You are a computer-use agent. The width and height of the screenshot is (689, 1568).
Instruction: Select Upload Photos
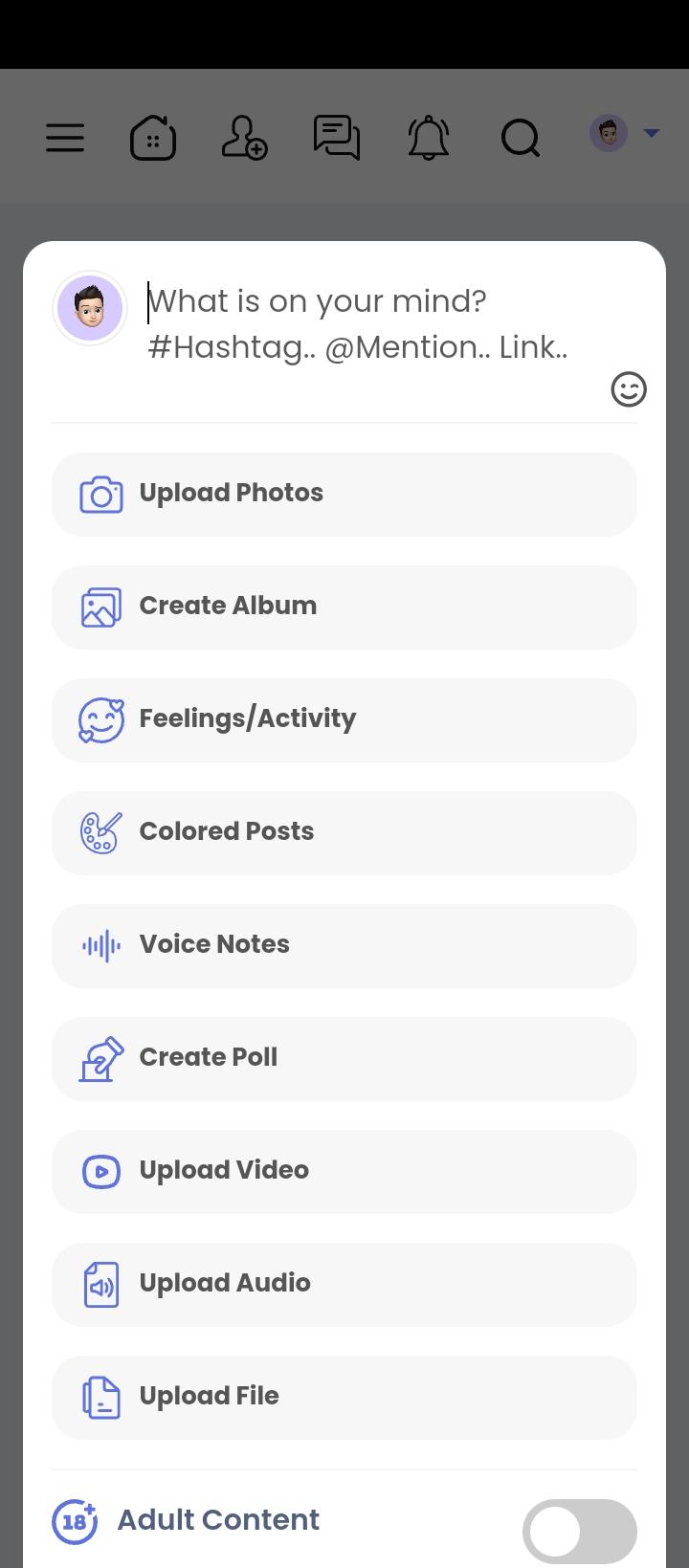[x=344, y=494]
